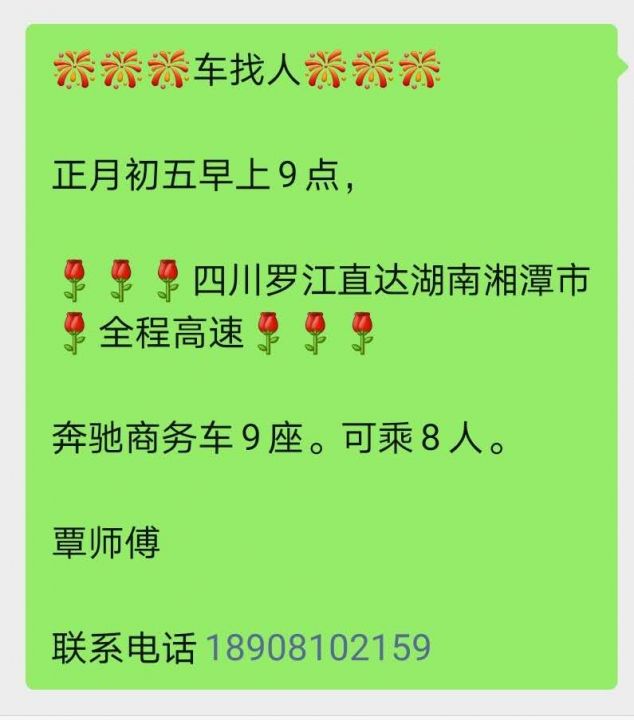Tap the phone number 18908102159 link
Screen dimensions: 634x720
coord(318,647)
